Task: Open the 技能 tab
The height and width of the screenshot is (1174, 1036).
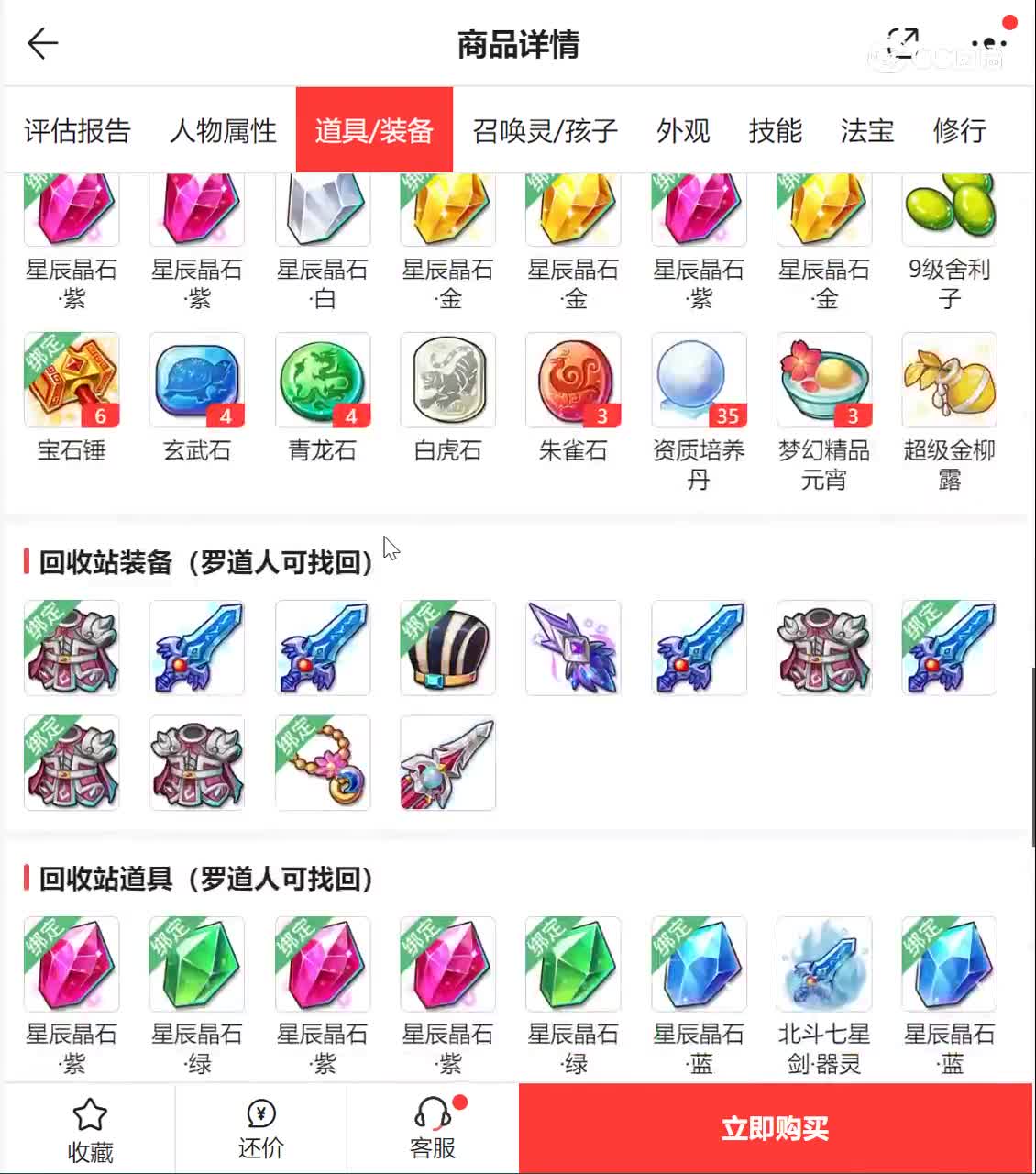Action: coord(775,130)
